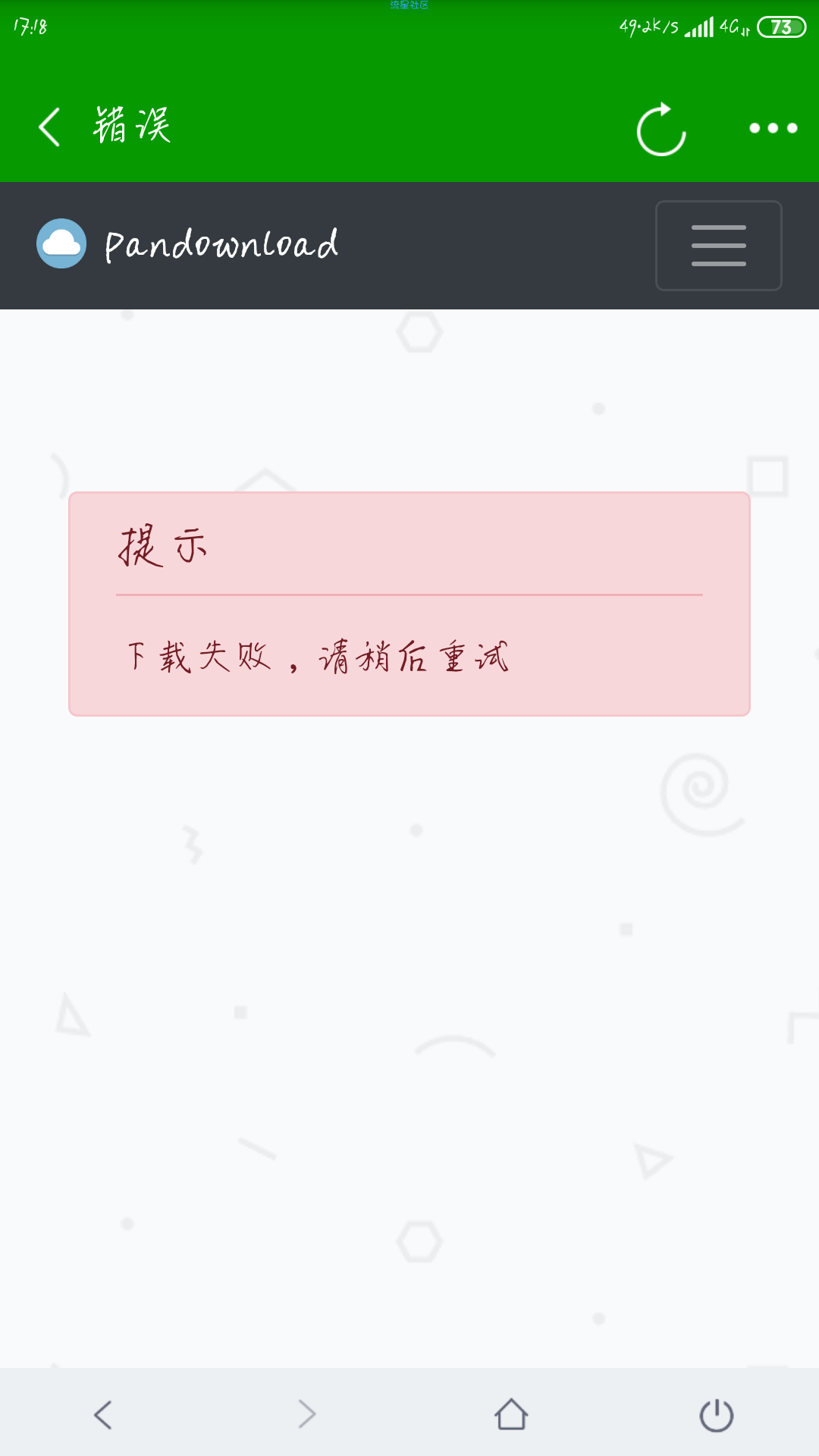Reload the page with the refresh icon
Screen dimensions: 819x1456
661,129
